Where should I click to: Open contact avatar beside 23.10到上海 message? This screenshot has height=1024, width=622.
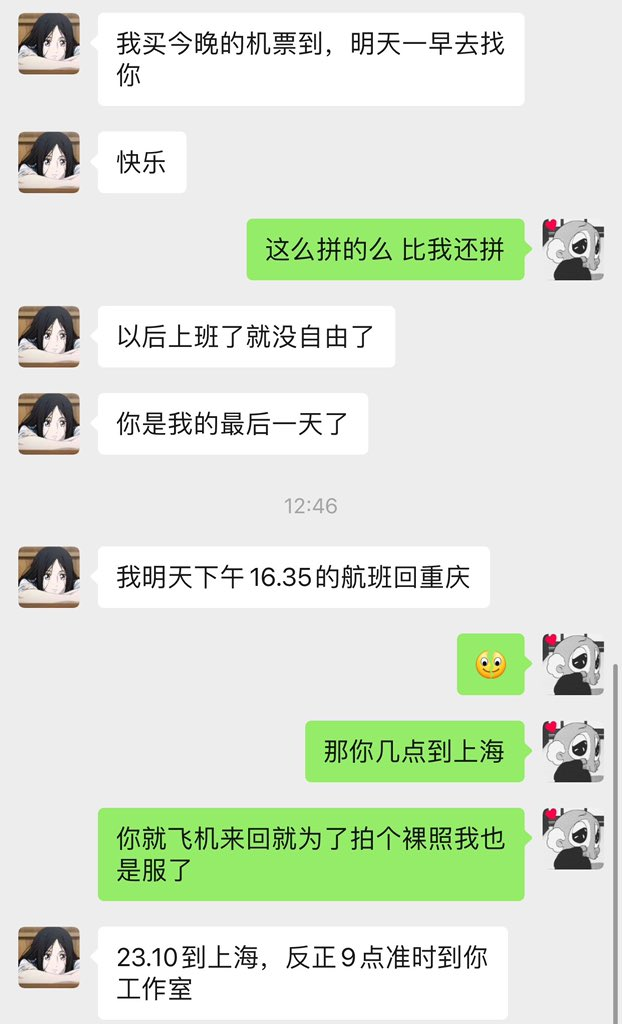[48, 957]
